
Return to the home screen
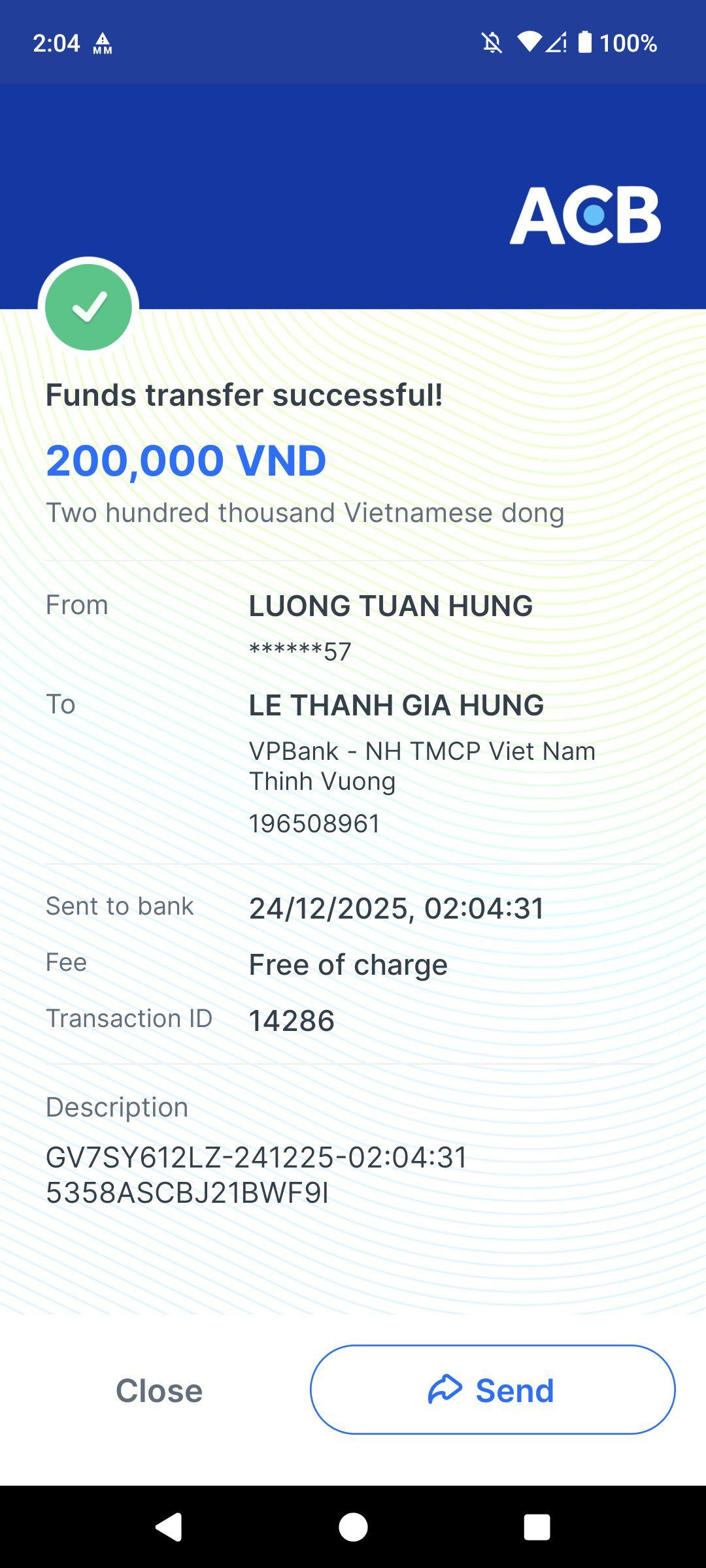pyautogui.click(x=353, y=1527)
